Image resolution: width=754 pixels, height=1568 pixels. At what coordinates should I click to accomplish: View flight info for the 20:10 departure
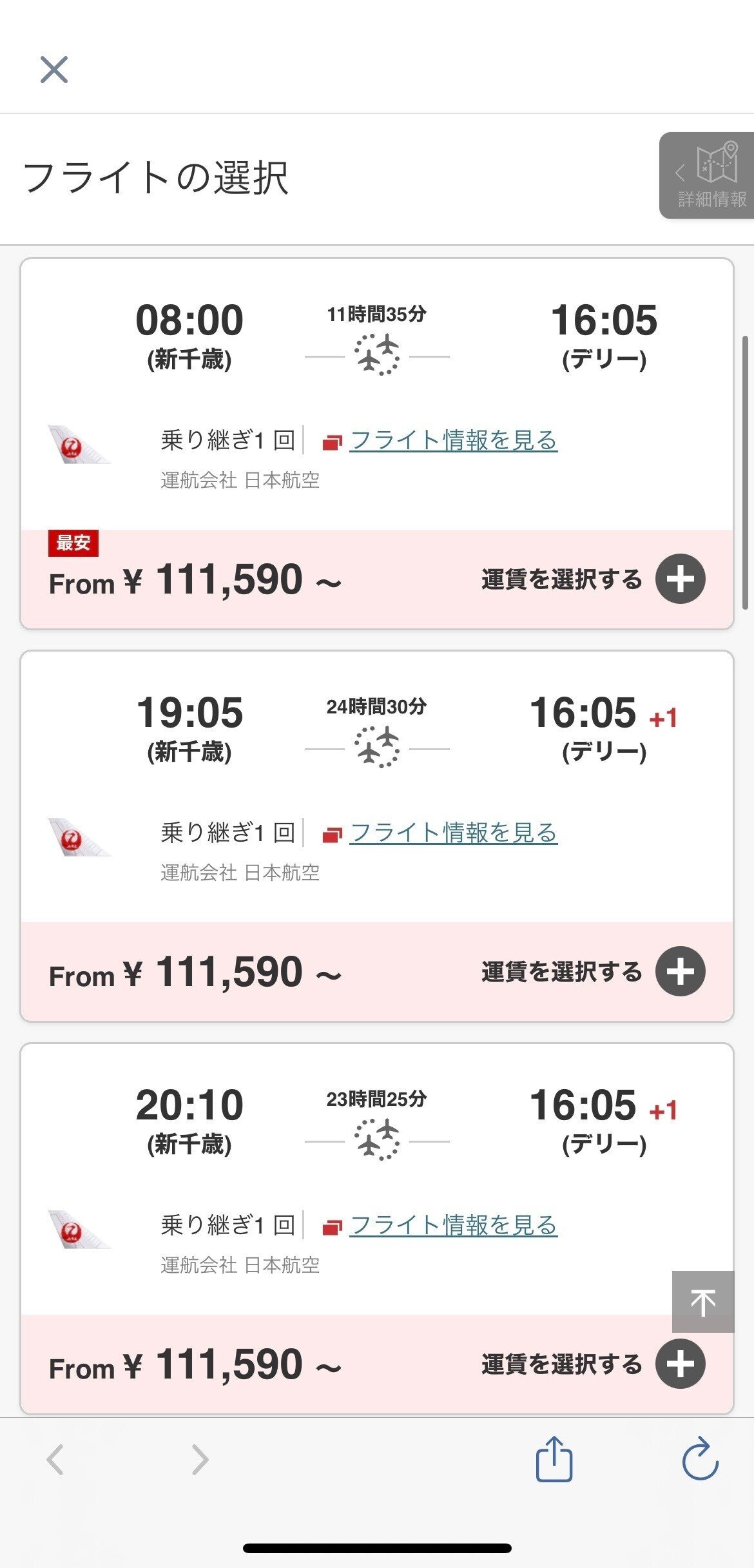click(454, 1225)
